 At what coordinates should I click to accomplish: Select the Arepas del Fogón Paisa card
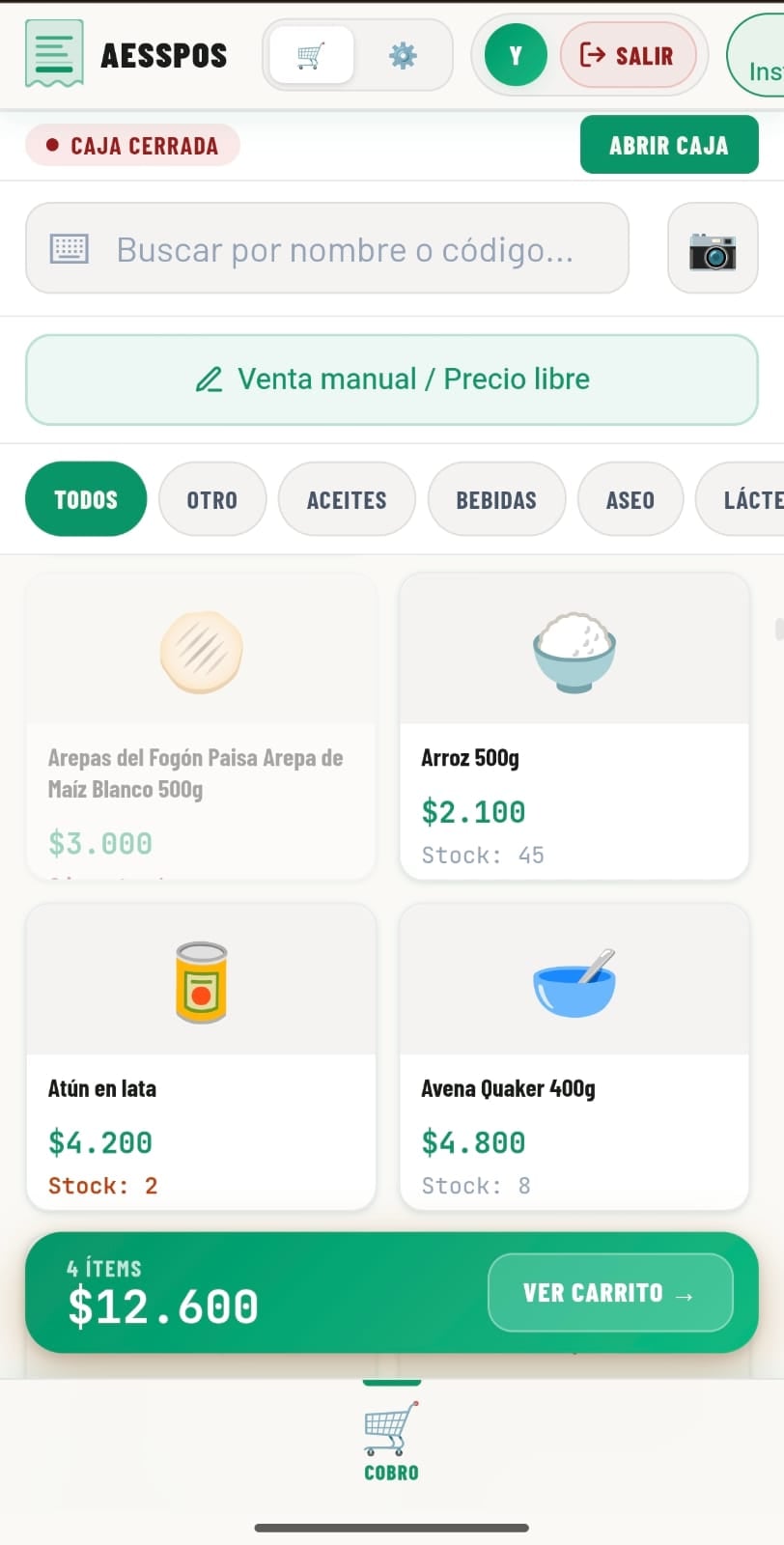tap(200, 726)
